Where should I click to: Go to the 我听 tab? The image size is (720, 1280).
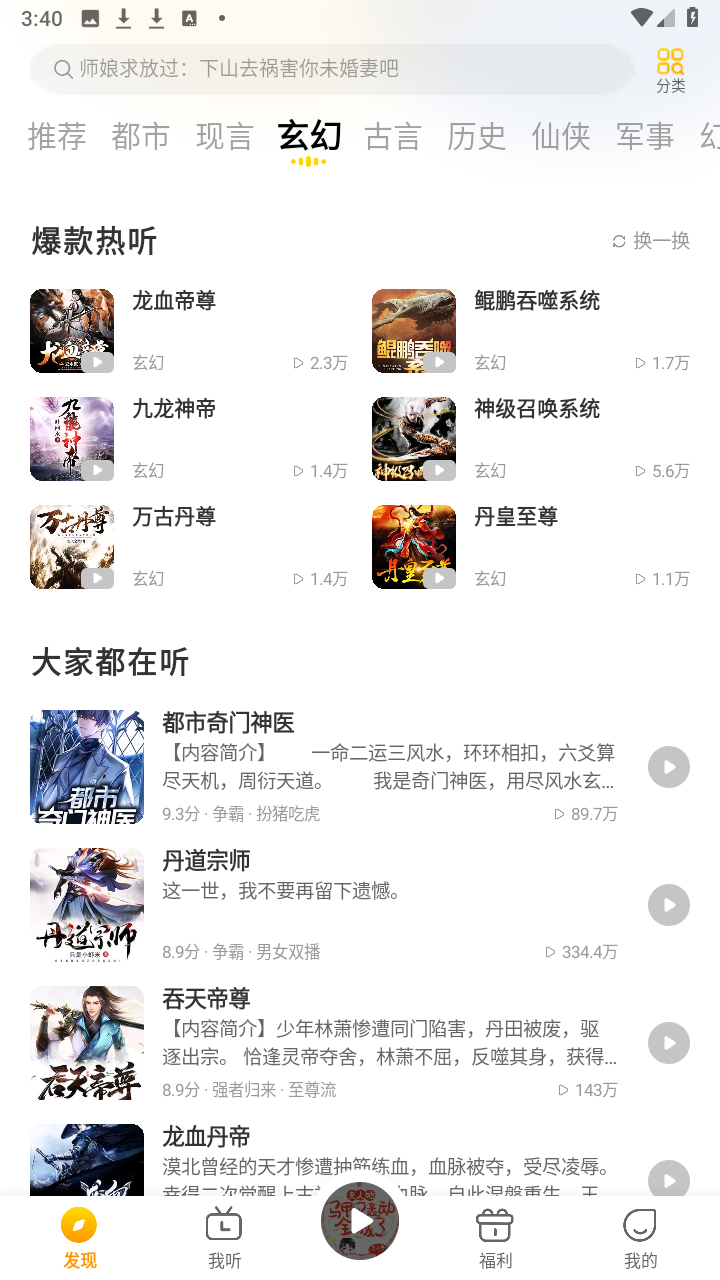[x=224, y=1238]
